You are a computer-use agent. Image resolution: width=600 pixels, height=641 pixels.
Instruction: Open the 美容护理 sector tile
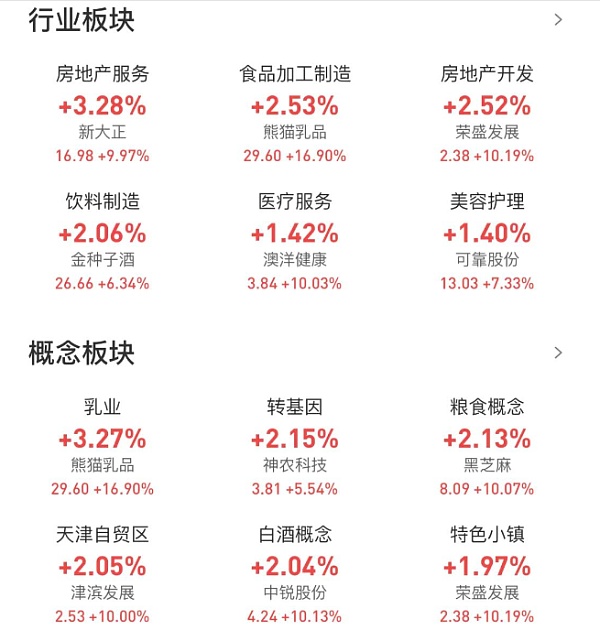(x=487, y=242)
